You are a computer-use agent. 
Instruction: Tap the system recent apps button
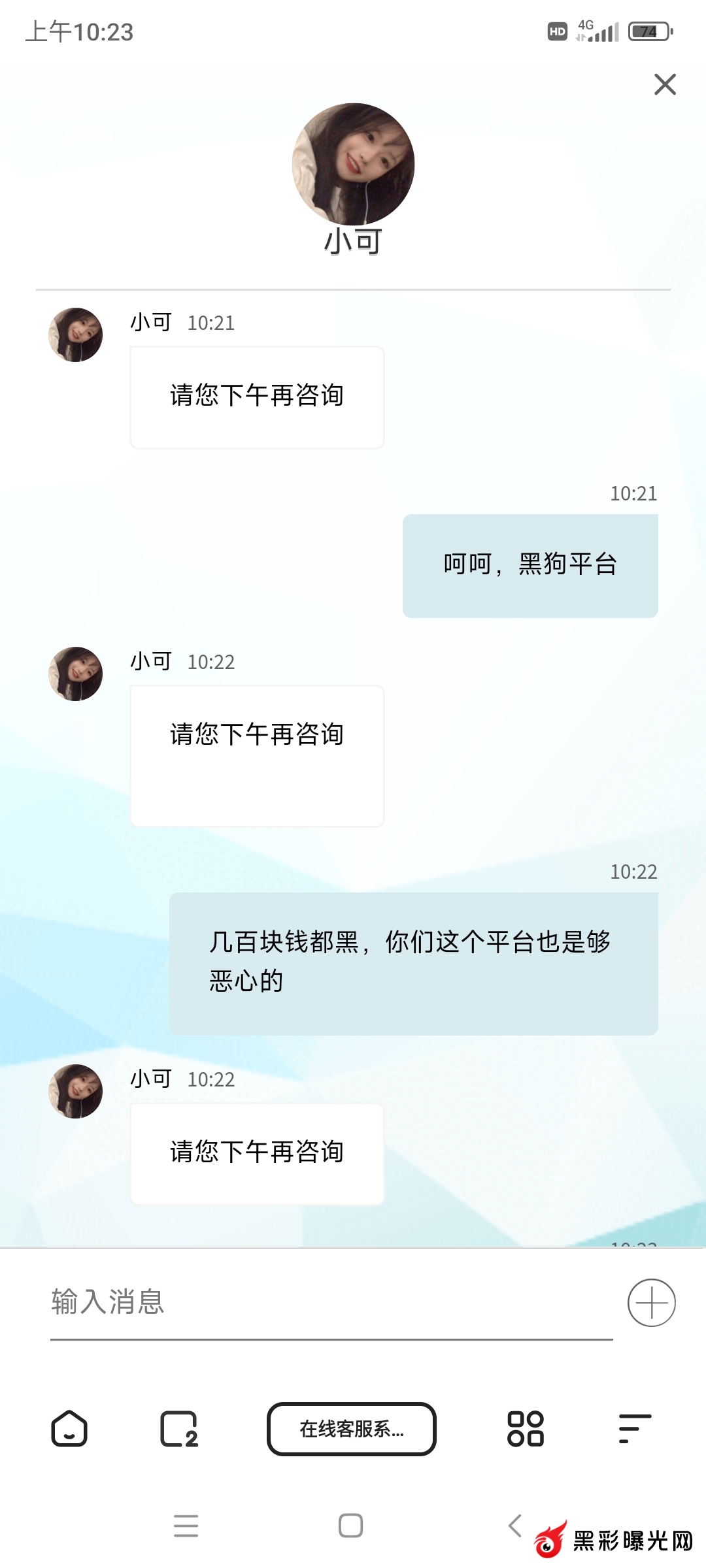[x=186, y=1526]
